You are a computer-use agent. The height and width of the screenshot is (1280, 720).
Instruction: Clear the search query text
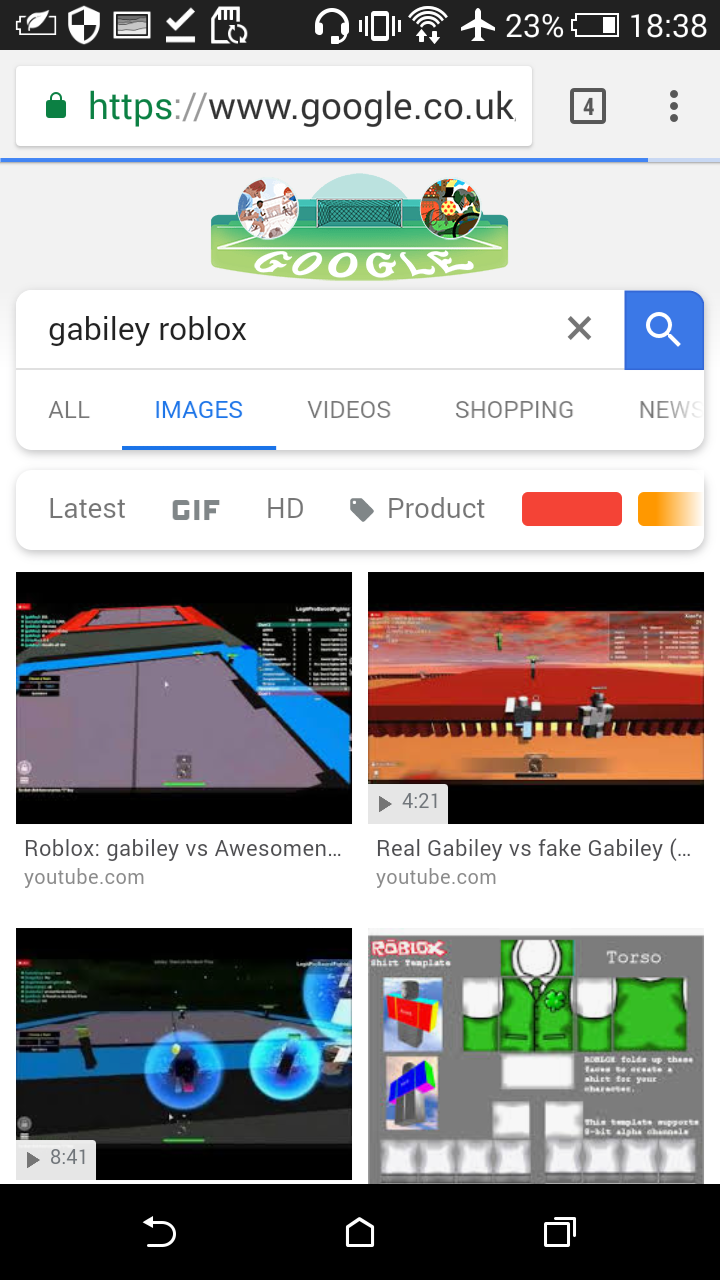click(579, 329)
